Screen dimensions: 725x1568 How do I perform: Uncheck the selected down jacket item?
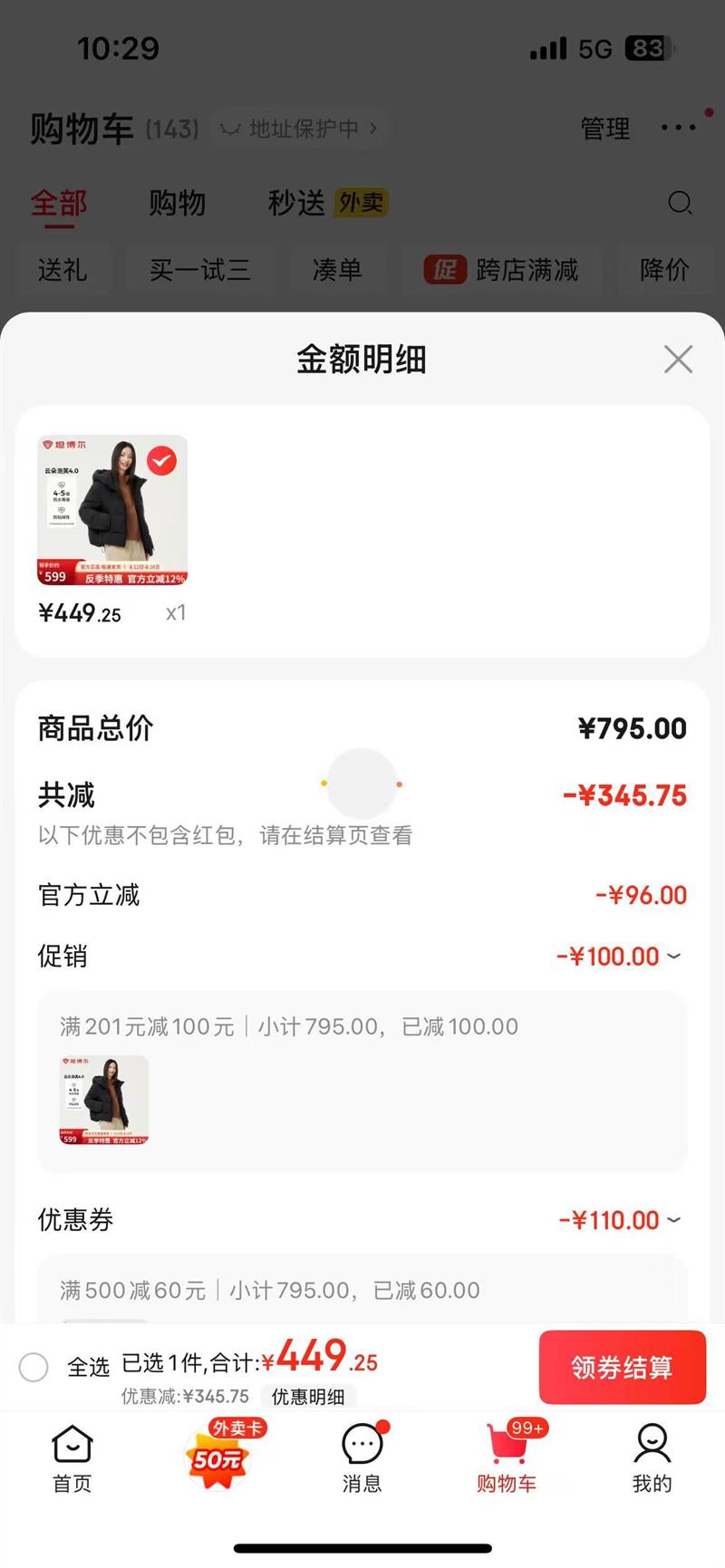tap(162, 461)
